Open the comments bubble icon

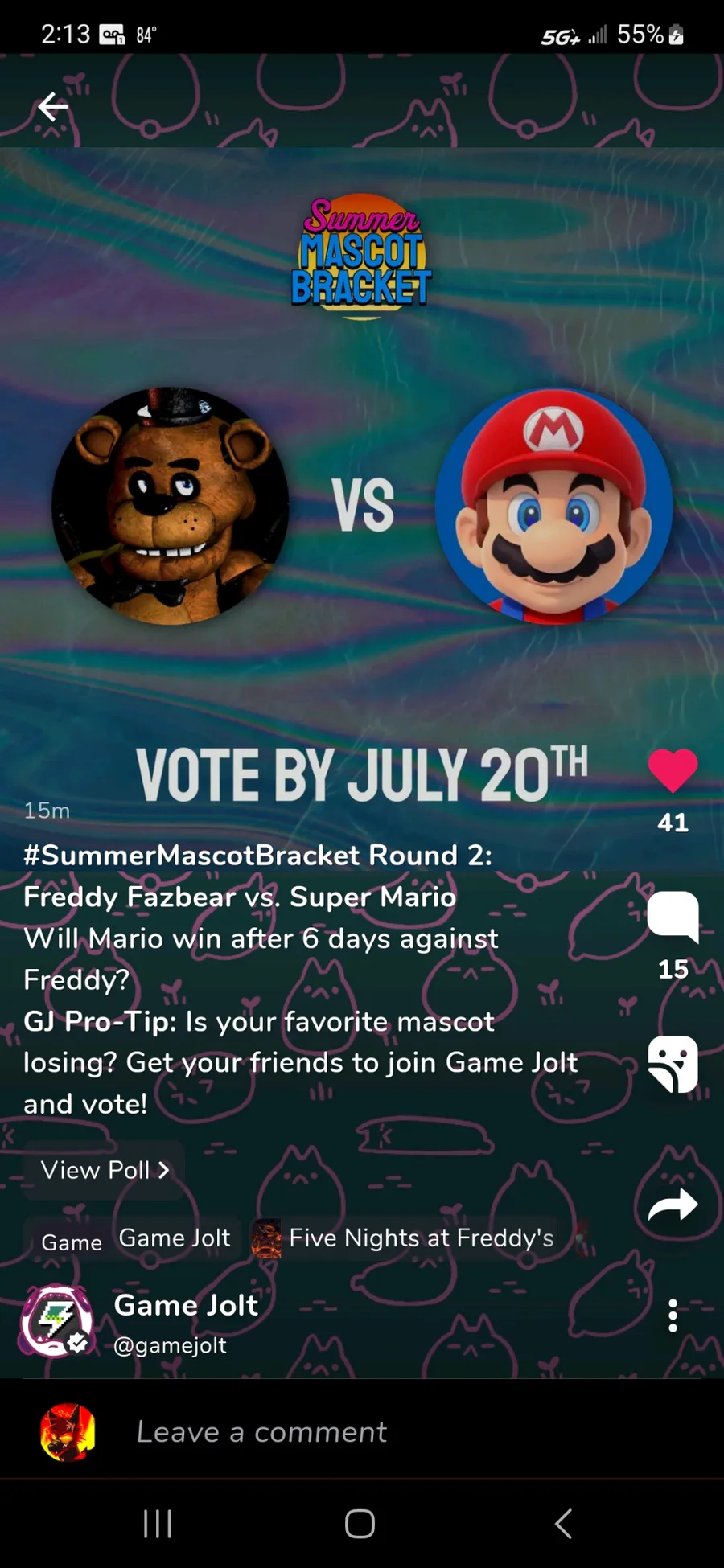[673, 917]
